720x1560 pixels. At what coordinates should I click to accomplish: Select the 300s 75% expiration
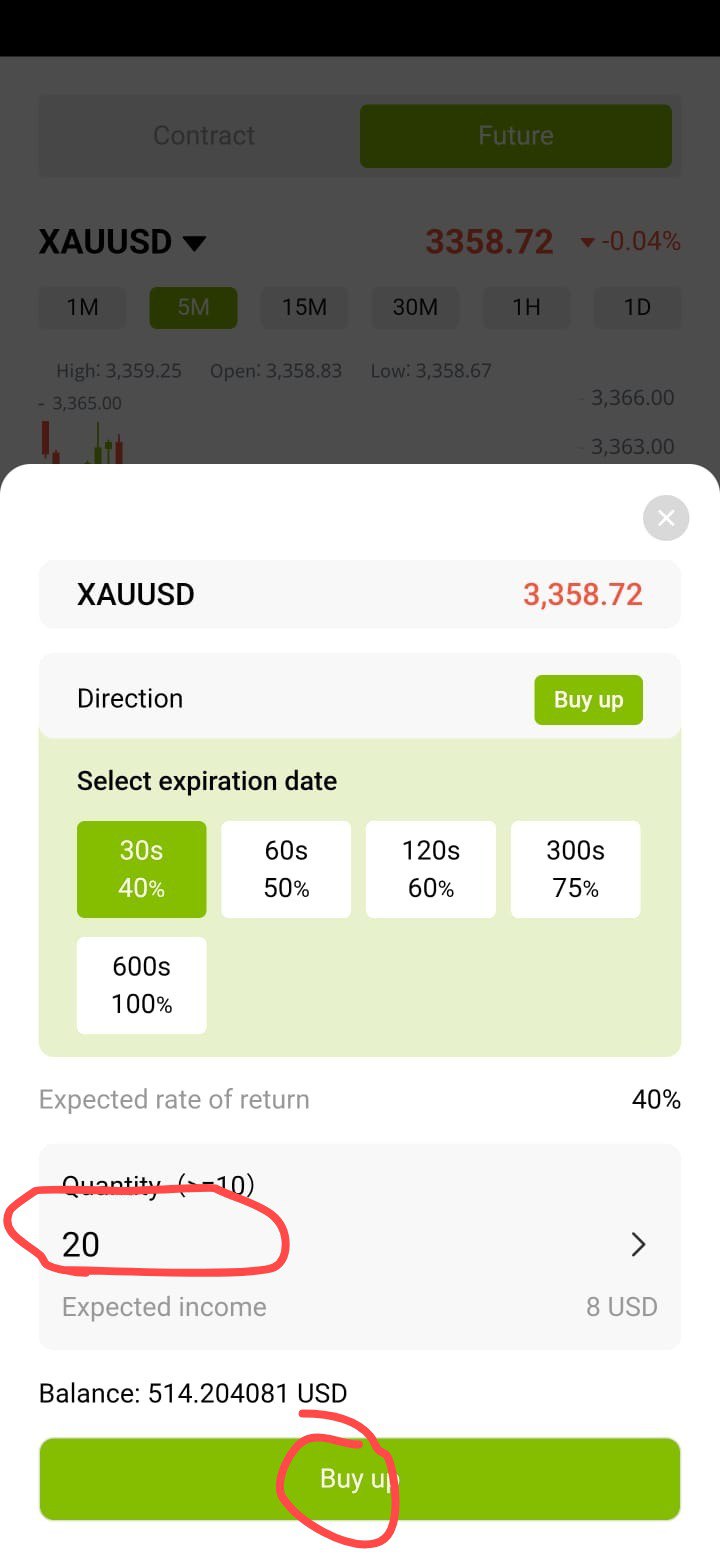[576, 869]
